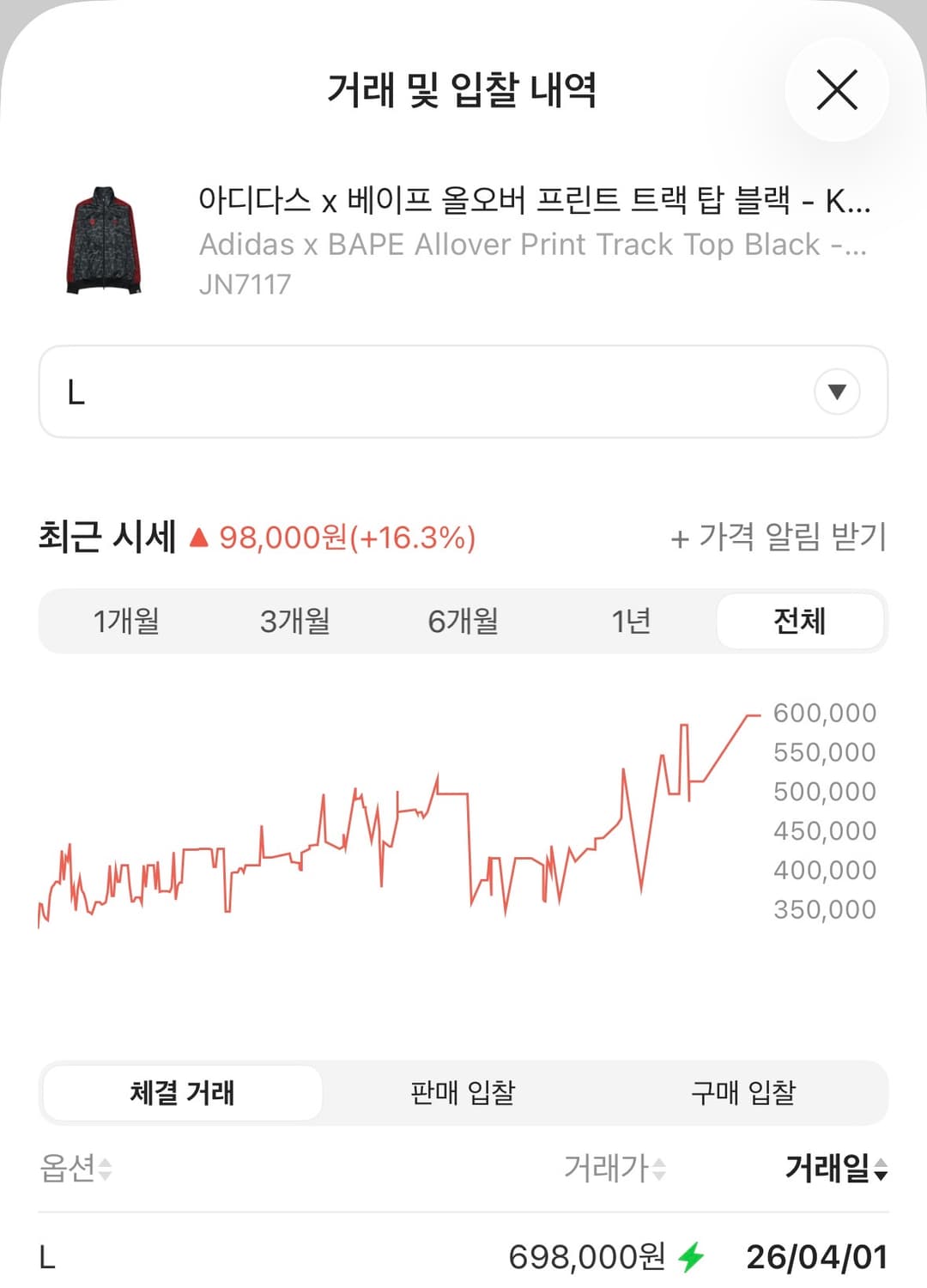This screenshot has height=1288, width=927.
Task: Select the 6개월 period filter
Action: tap(463, 621)
